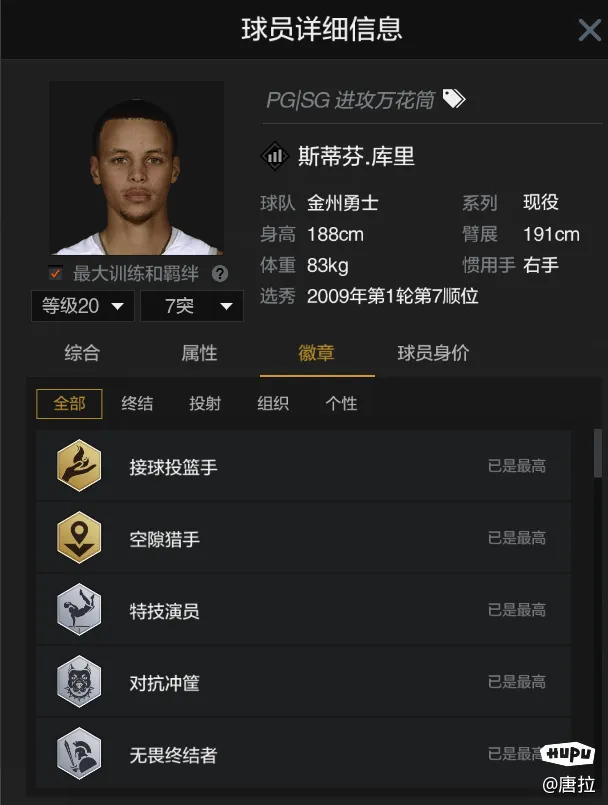The image size is (608, 805).
Task: Filter badges by 终结
Action: (137, 404)
